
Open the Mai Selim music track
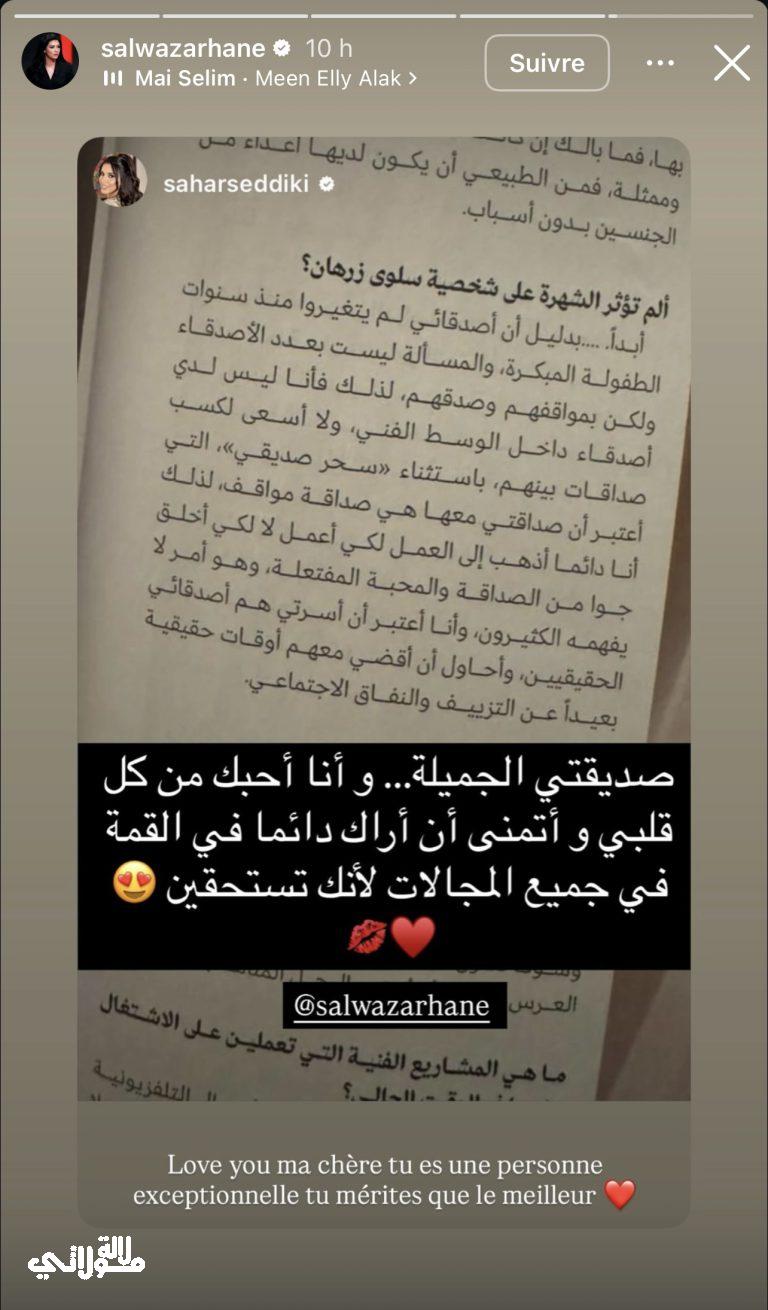pos(260,78)
